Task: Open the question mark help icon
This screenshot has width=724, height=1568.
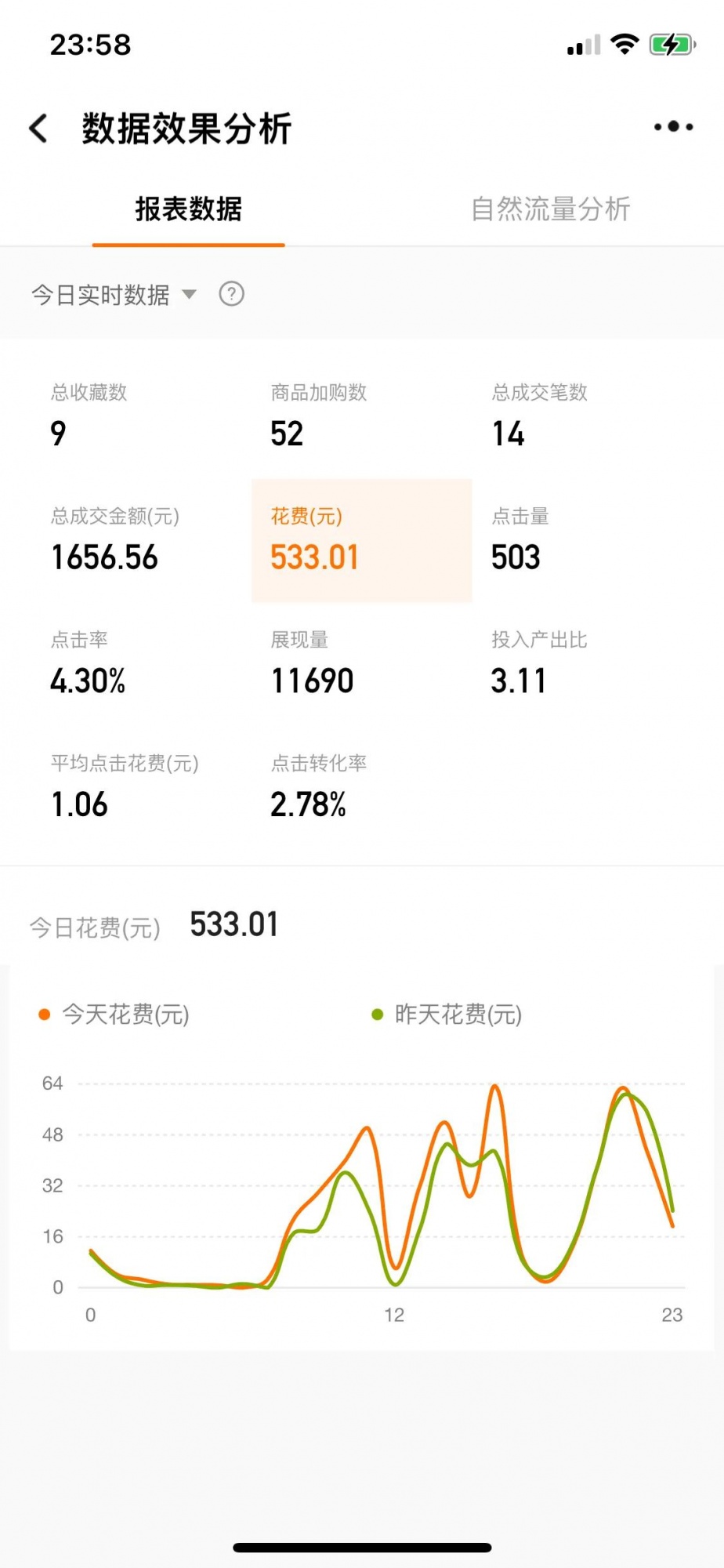Action: click(x=231, y=295)
